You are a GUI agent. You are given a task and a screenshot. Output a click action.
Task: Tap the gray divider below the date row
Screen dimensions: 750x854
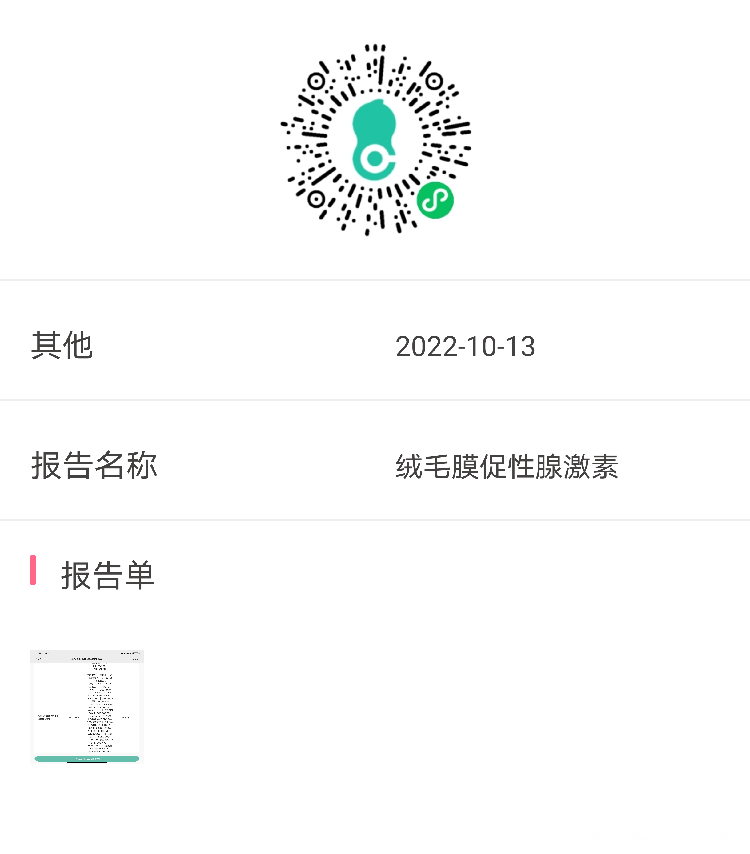coord(375,400)
